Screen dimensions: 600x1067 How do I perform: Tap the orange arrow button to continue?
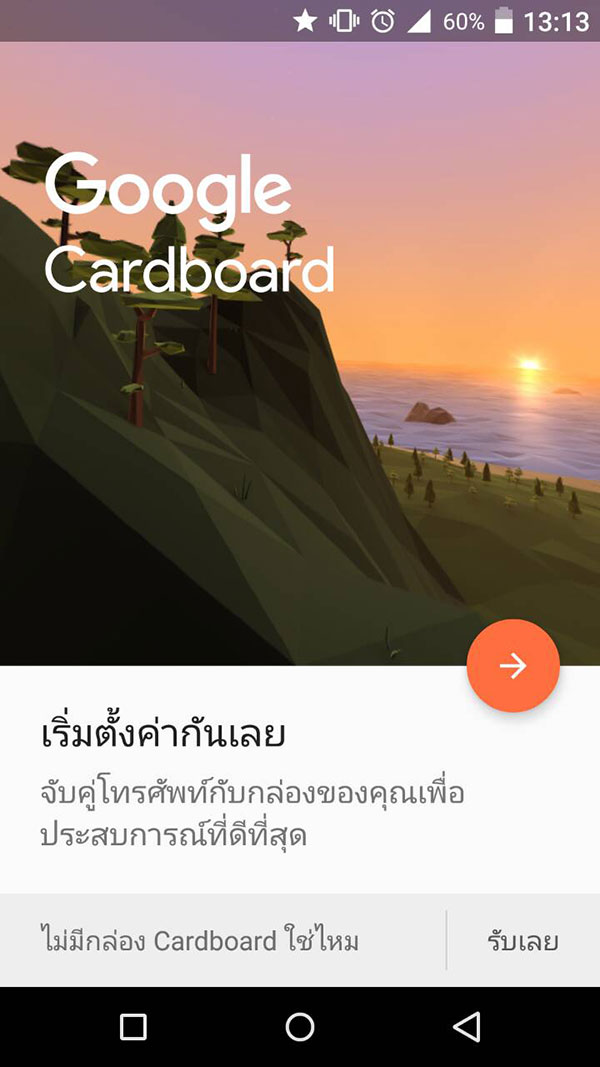point(513,666)
